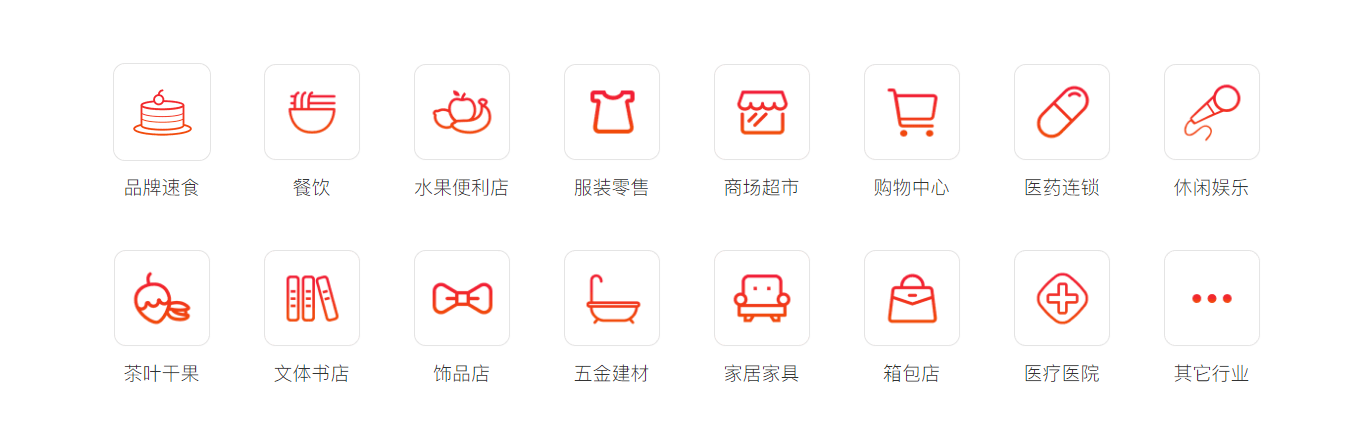1371x438 pixels.
Task: Open the 餐饮 industry tile
Action: (x=312, y=112)
